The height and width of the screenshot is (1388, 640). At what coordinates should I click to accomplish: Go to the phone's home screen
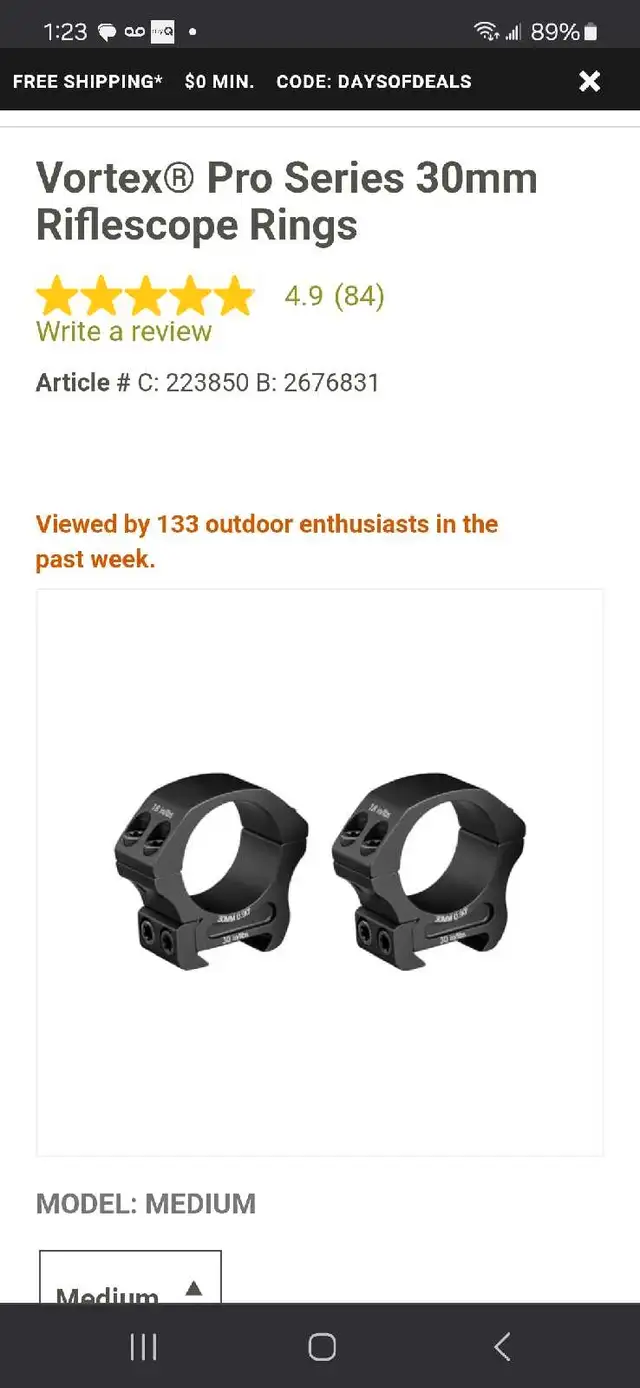(322, 1346)
